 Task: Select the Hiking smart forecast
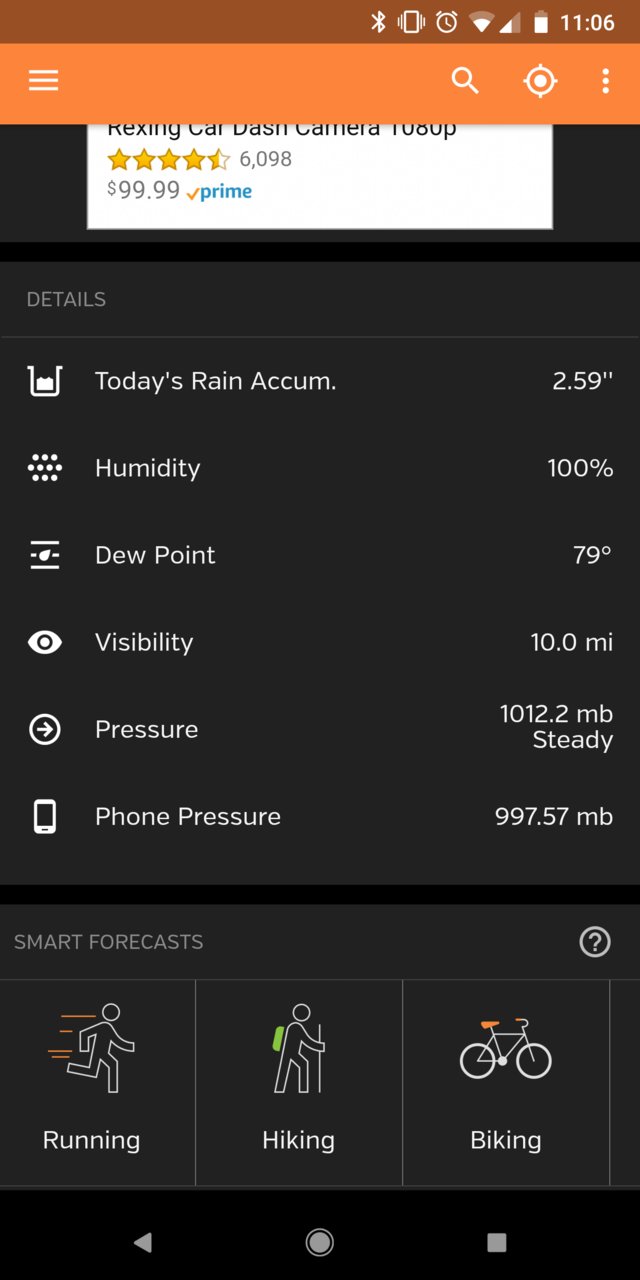coord(299,1082)
